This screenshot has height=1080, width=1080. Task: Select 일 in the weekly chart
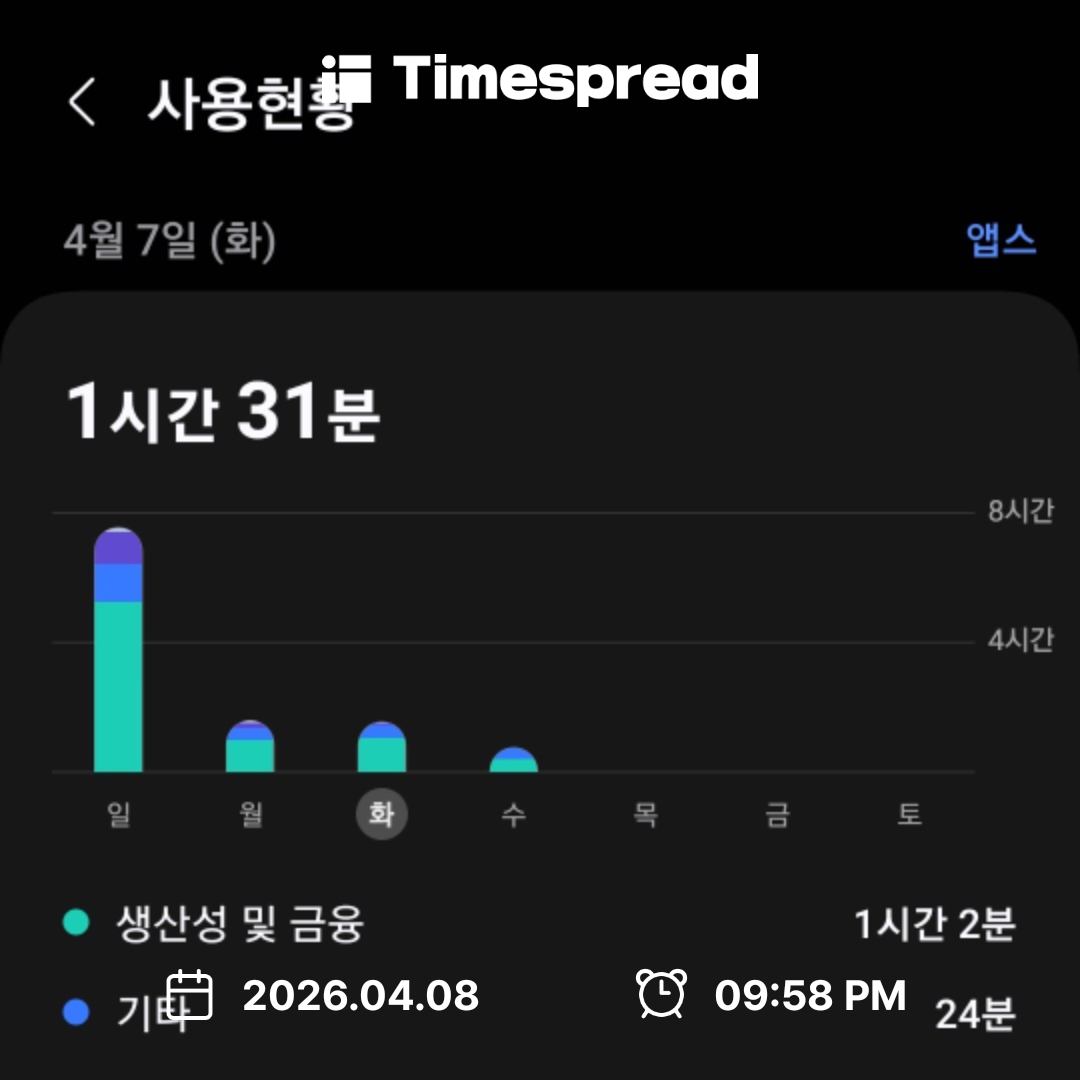tap(119, 815)
